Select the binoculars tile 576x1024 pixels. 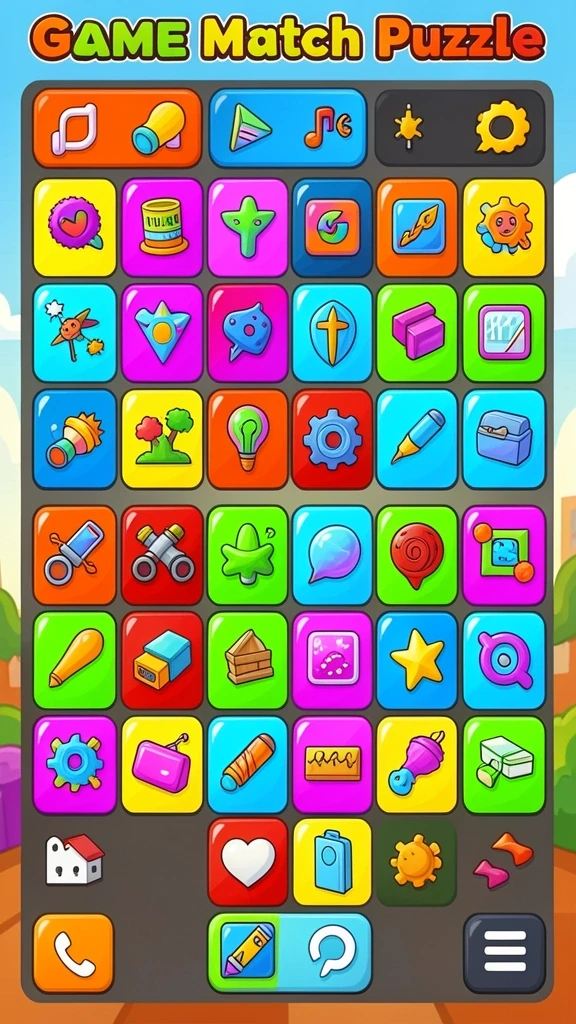(162, 554)
